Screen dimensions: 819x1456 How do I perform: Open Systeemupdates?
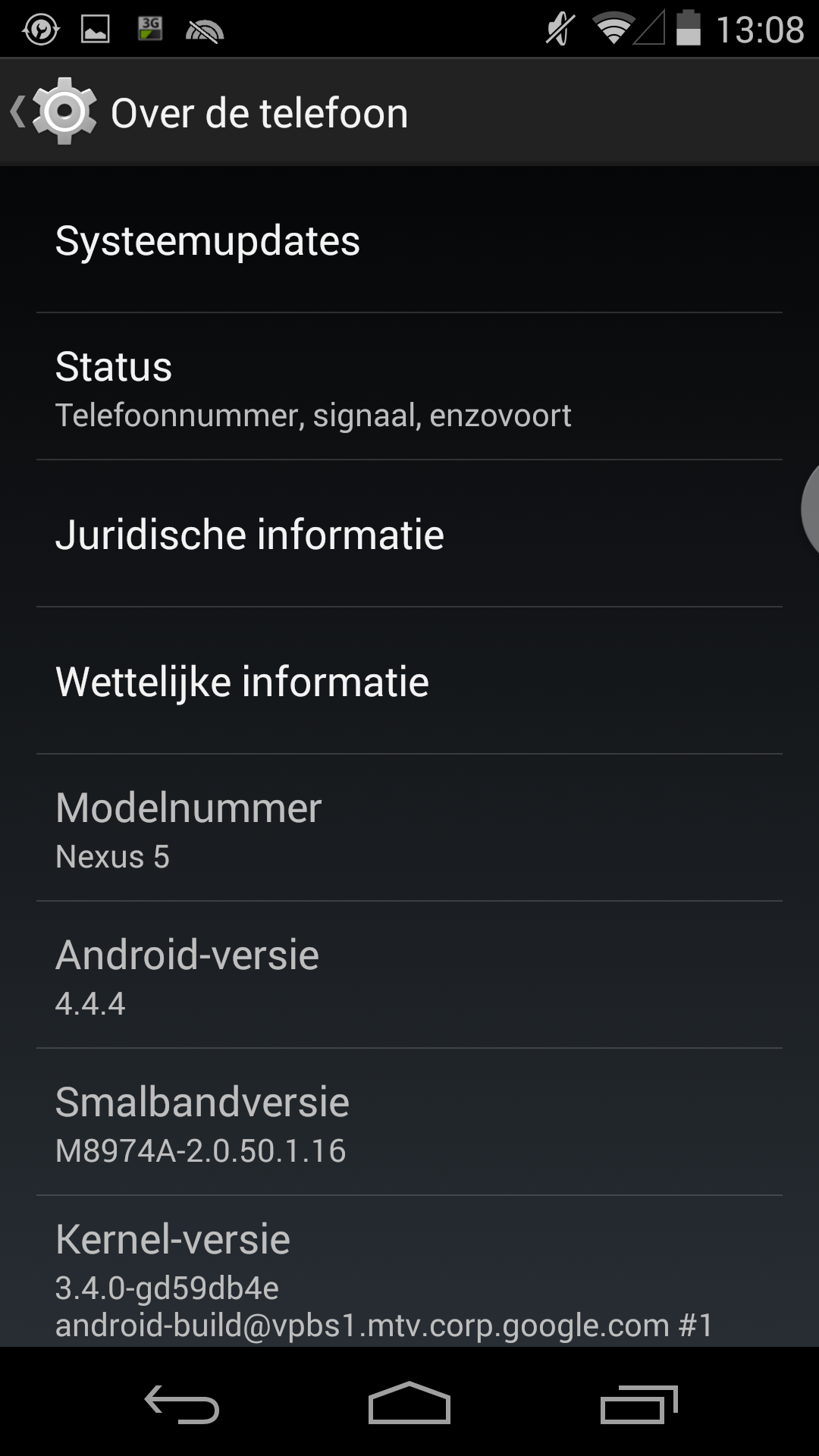click(409, 241)
